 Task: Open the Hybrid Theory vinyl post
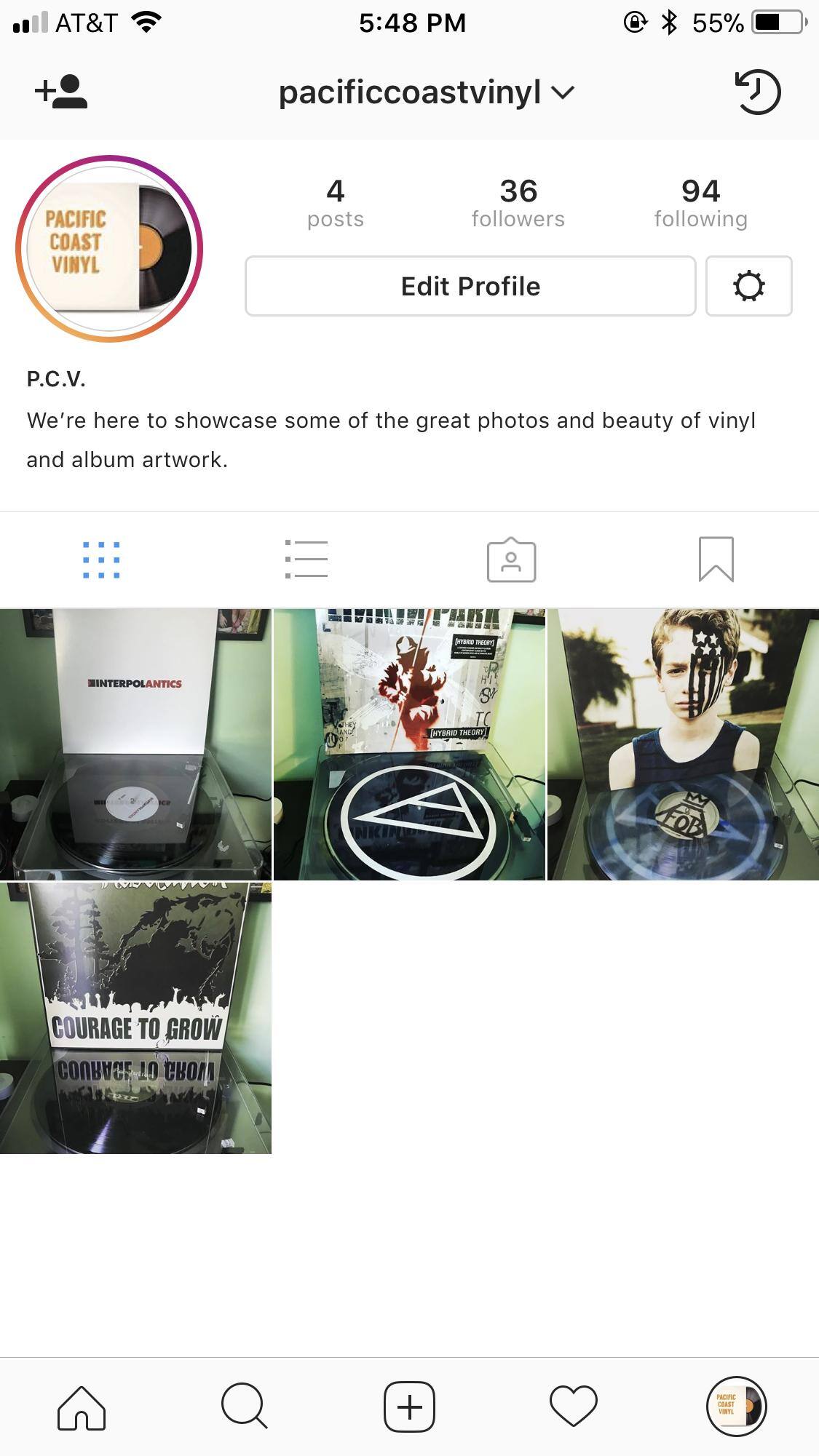coord(409,744)
